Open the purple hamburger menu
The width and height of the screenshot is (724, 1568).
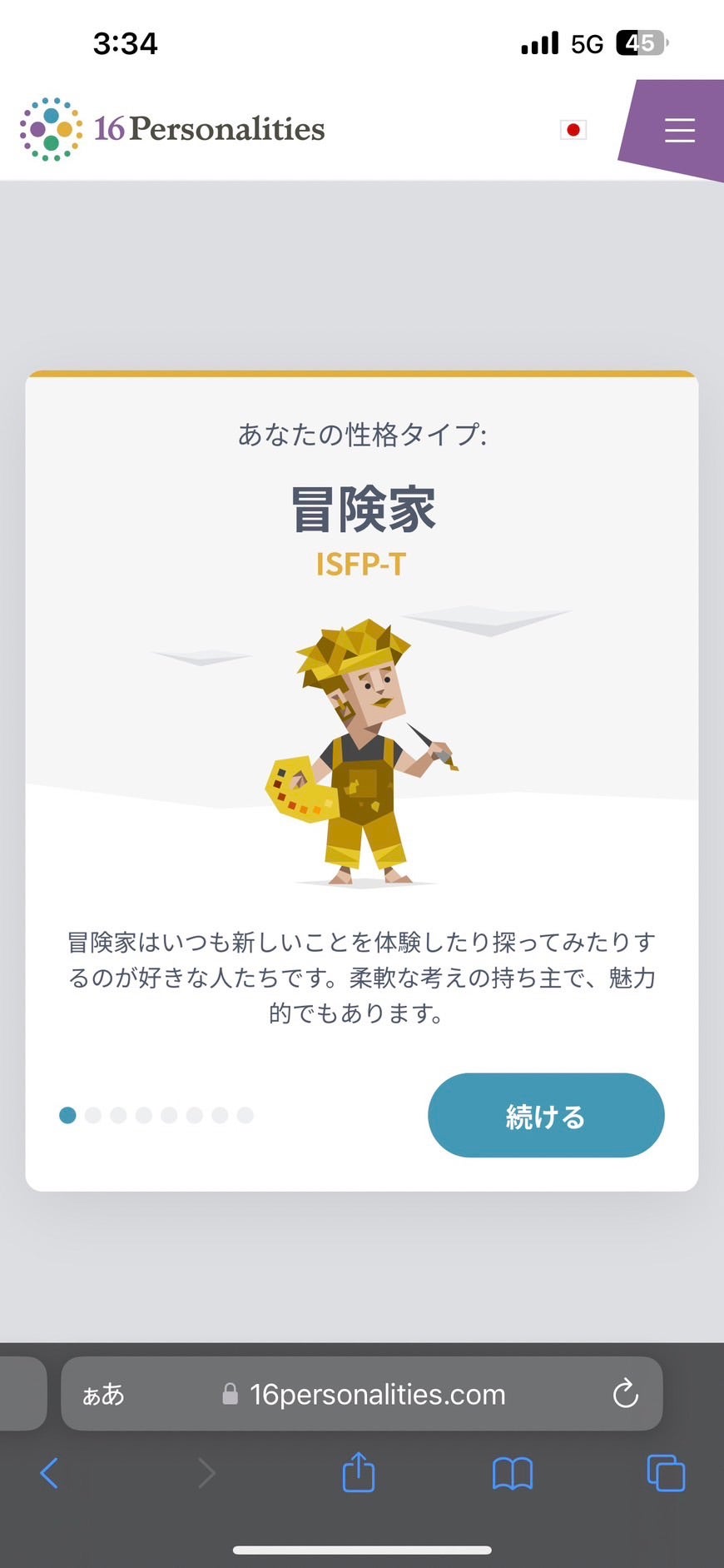pyautogui.click(x=679, y=130)
